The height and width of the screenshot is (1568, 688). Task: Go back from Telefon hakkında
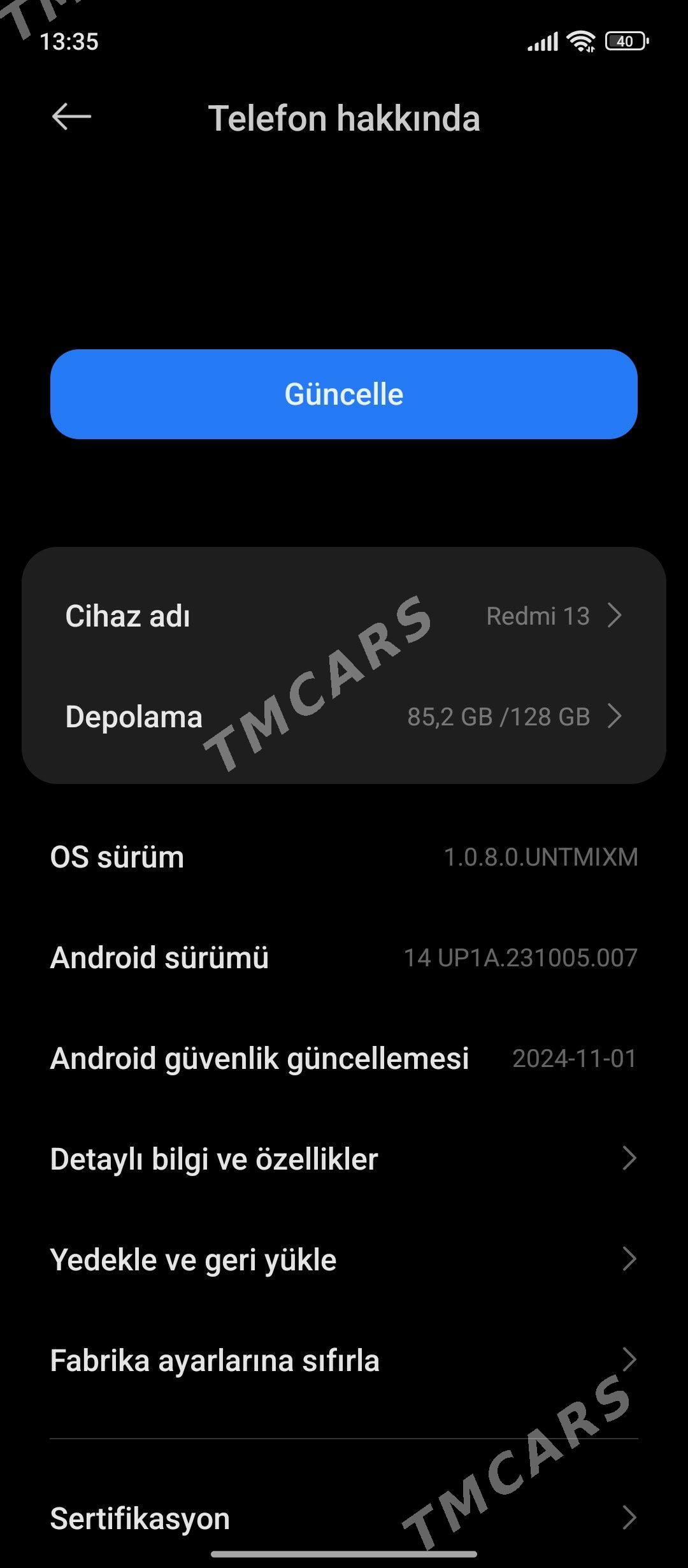pyautogui.click(x=71, y=117)
